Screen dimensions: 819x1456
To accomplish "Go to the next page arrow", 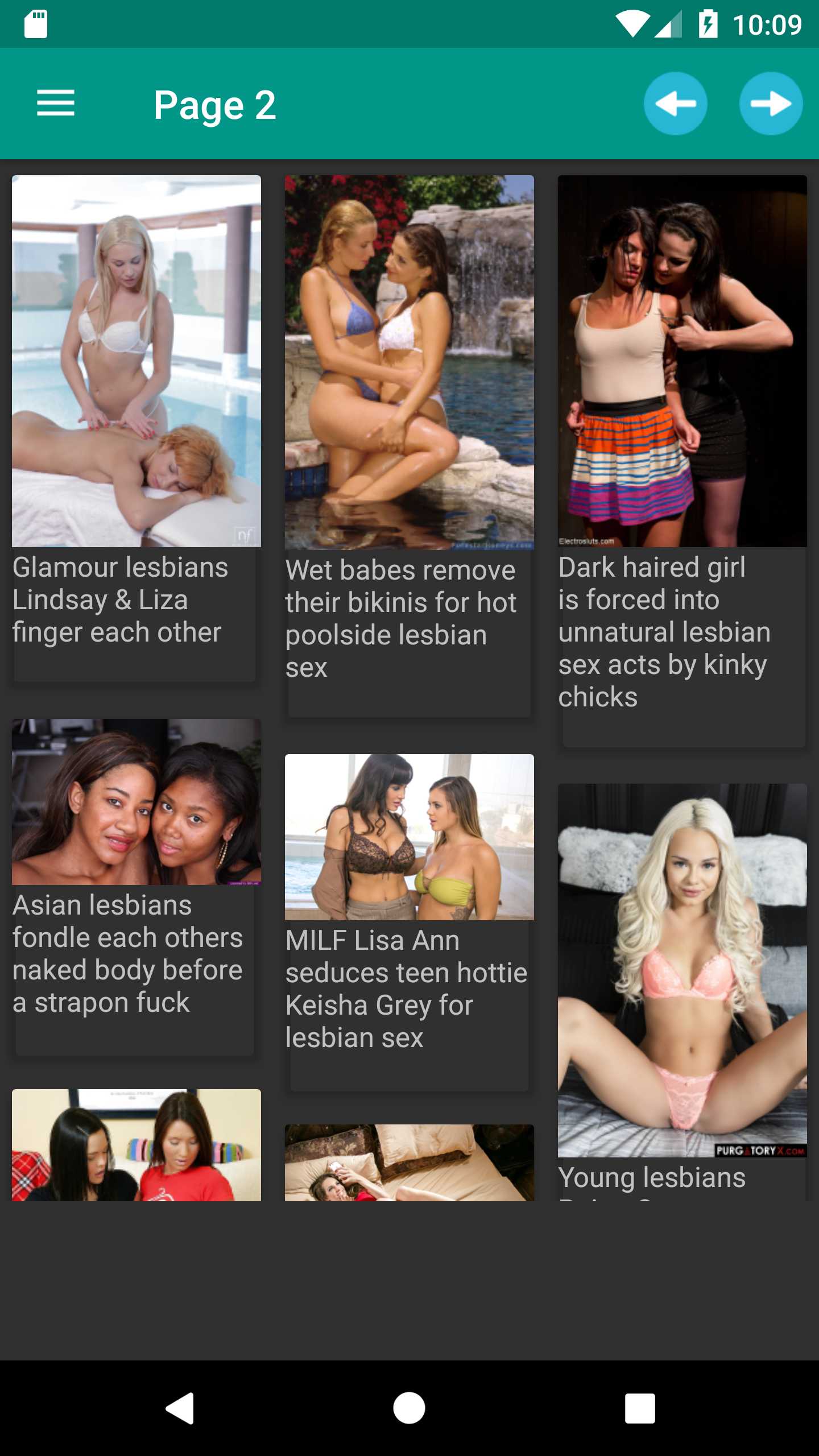I will click(771, 104).
